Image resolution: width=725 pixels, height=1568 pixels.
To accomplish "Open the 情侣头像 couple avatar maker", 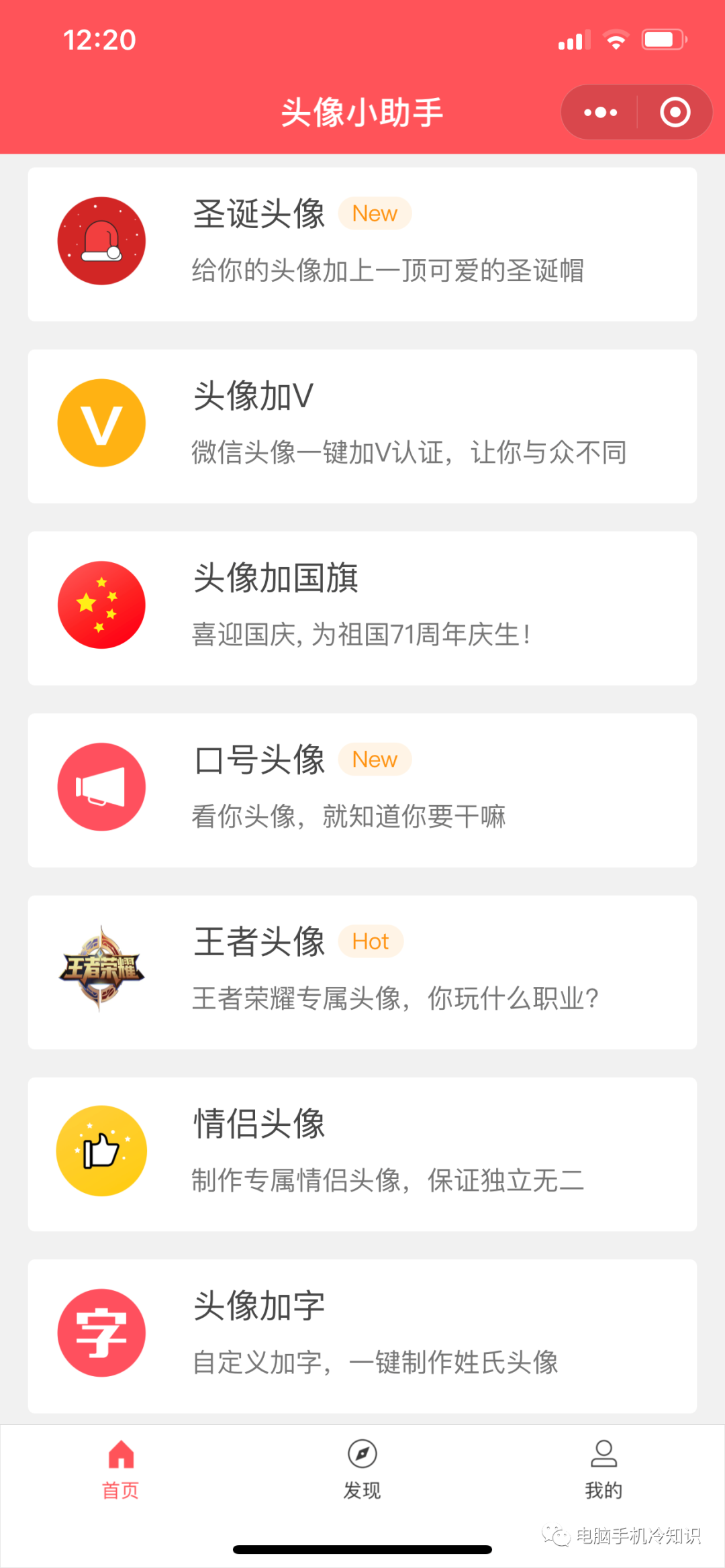I will (x=362, y=1154).
